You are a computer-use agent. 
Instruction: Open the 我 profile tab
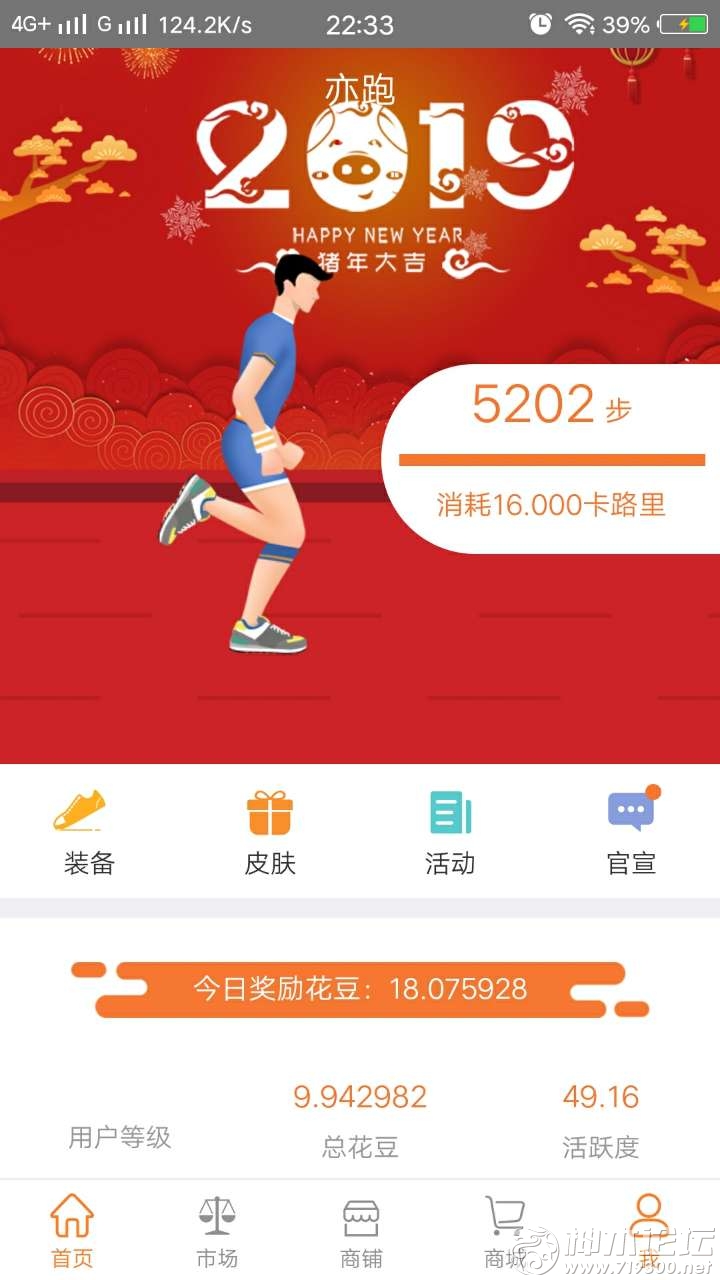(649, 1231)
